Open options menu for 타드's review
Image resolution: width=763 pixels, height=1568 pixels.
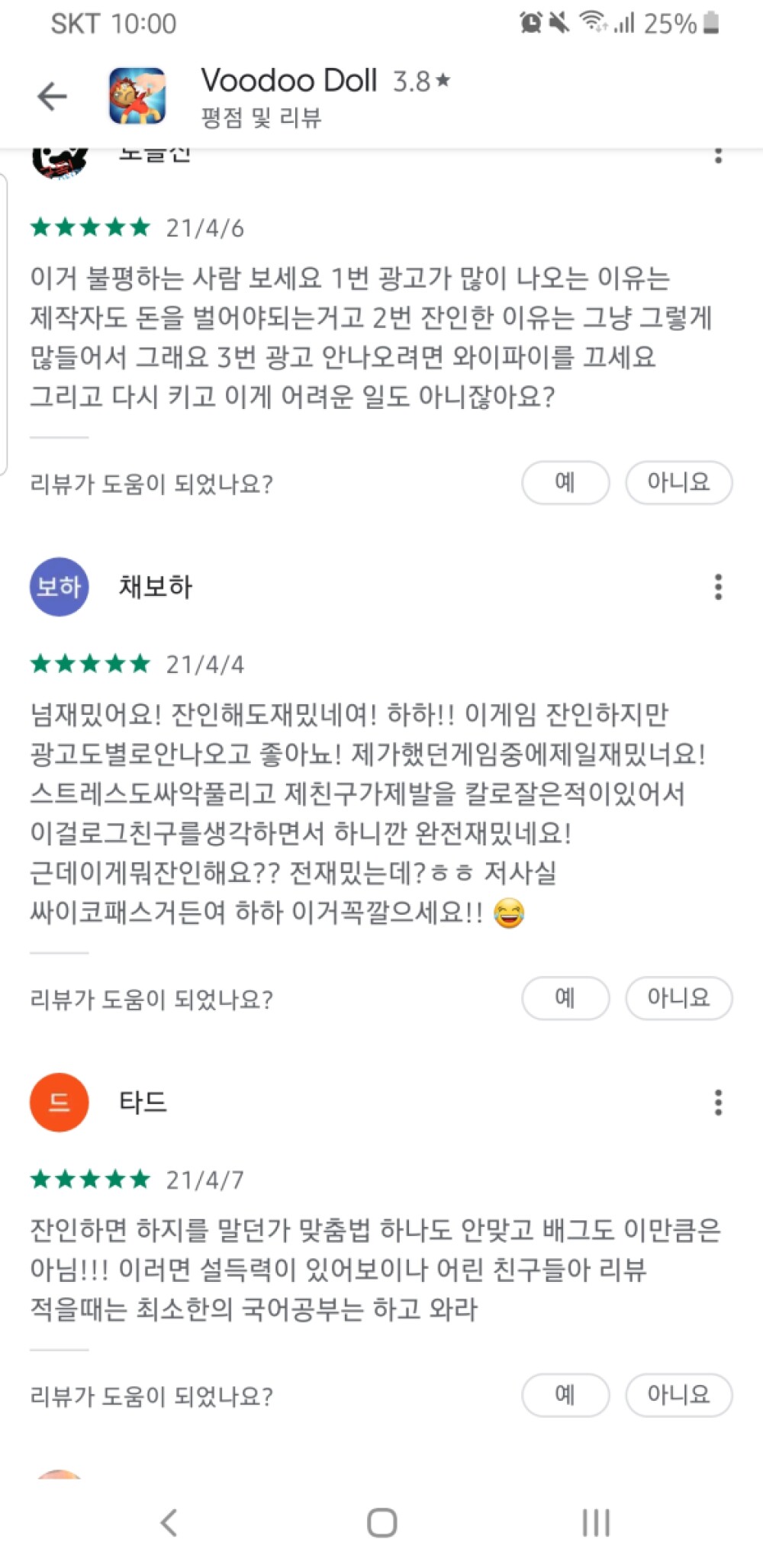(x=717, y=1103)
